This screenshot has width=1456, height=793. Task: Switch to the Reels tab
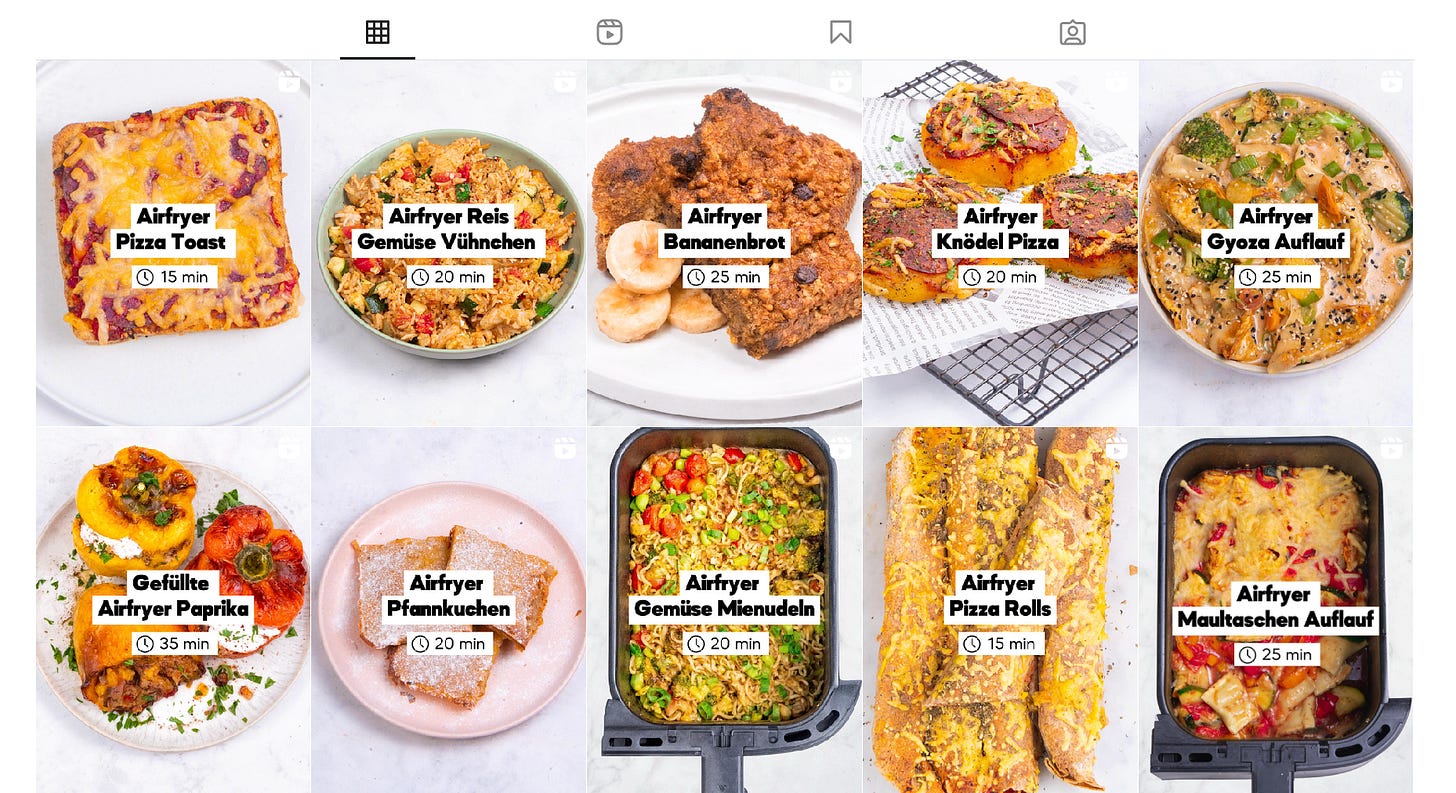609,32
